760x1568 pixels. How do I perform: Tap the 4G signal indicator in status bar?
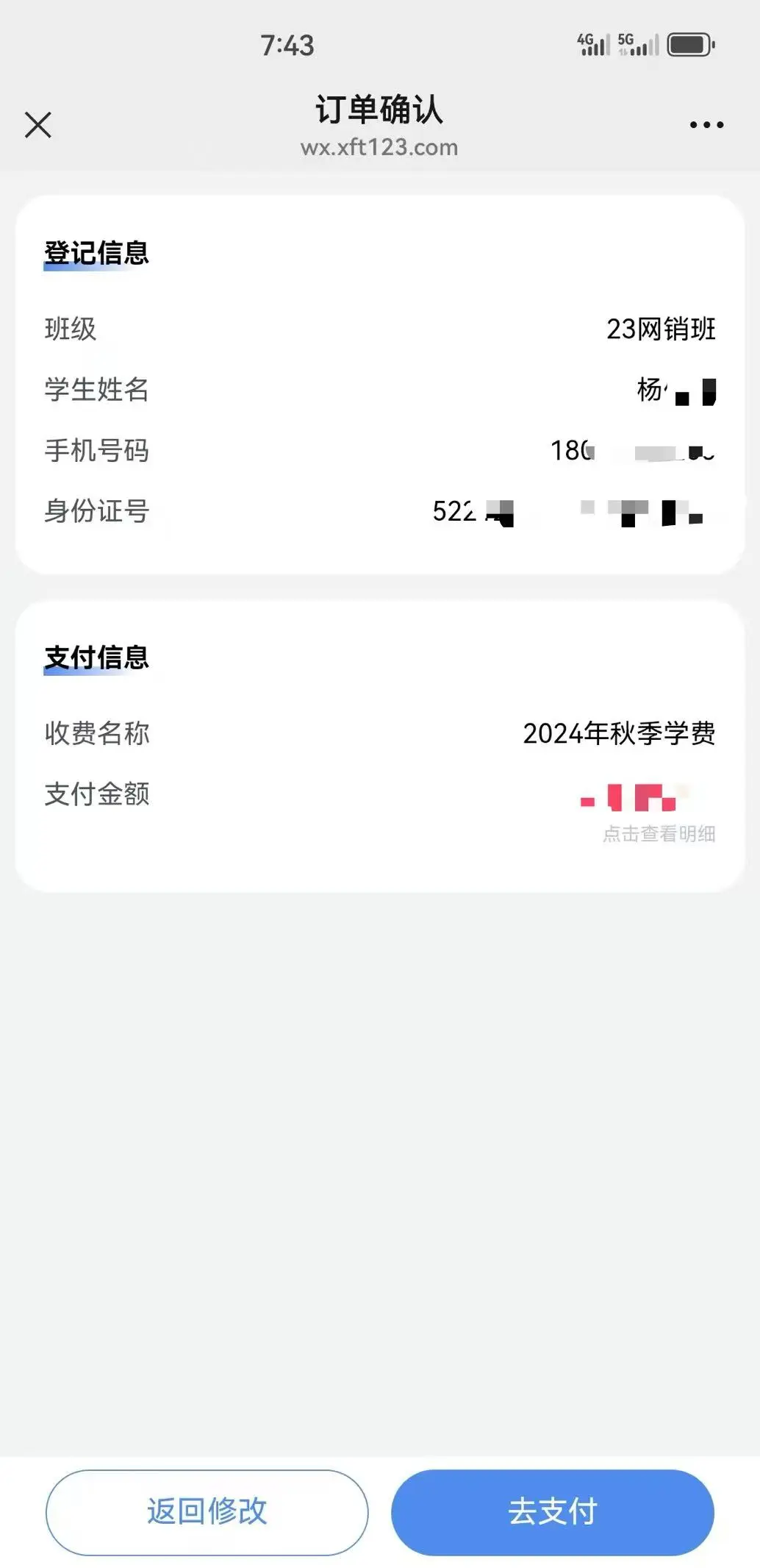click(x=592, y=44)
